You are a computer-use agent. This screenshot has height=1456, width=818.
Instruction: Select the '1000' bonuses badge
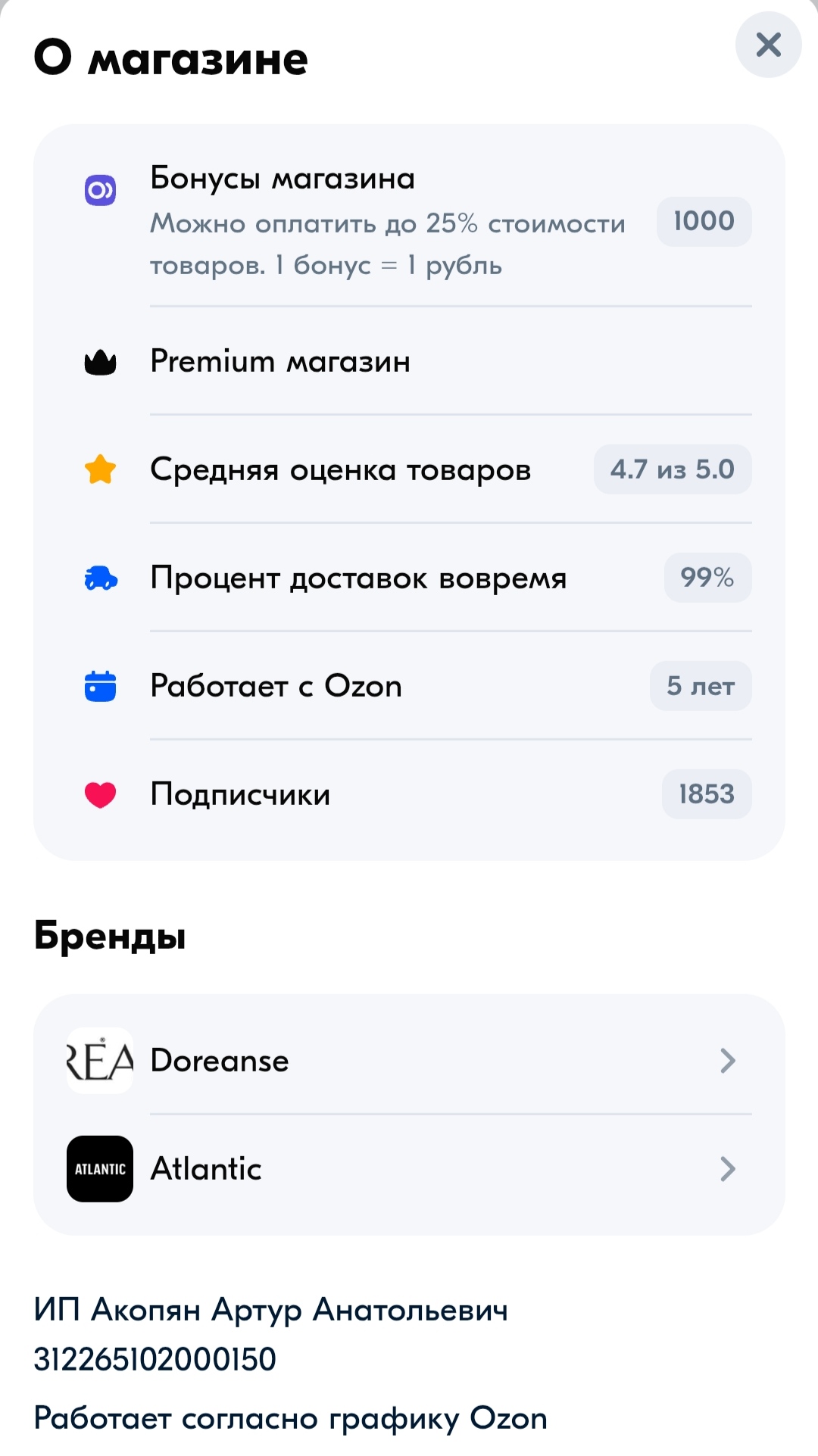(x=703, y=220)
